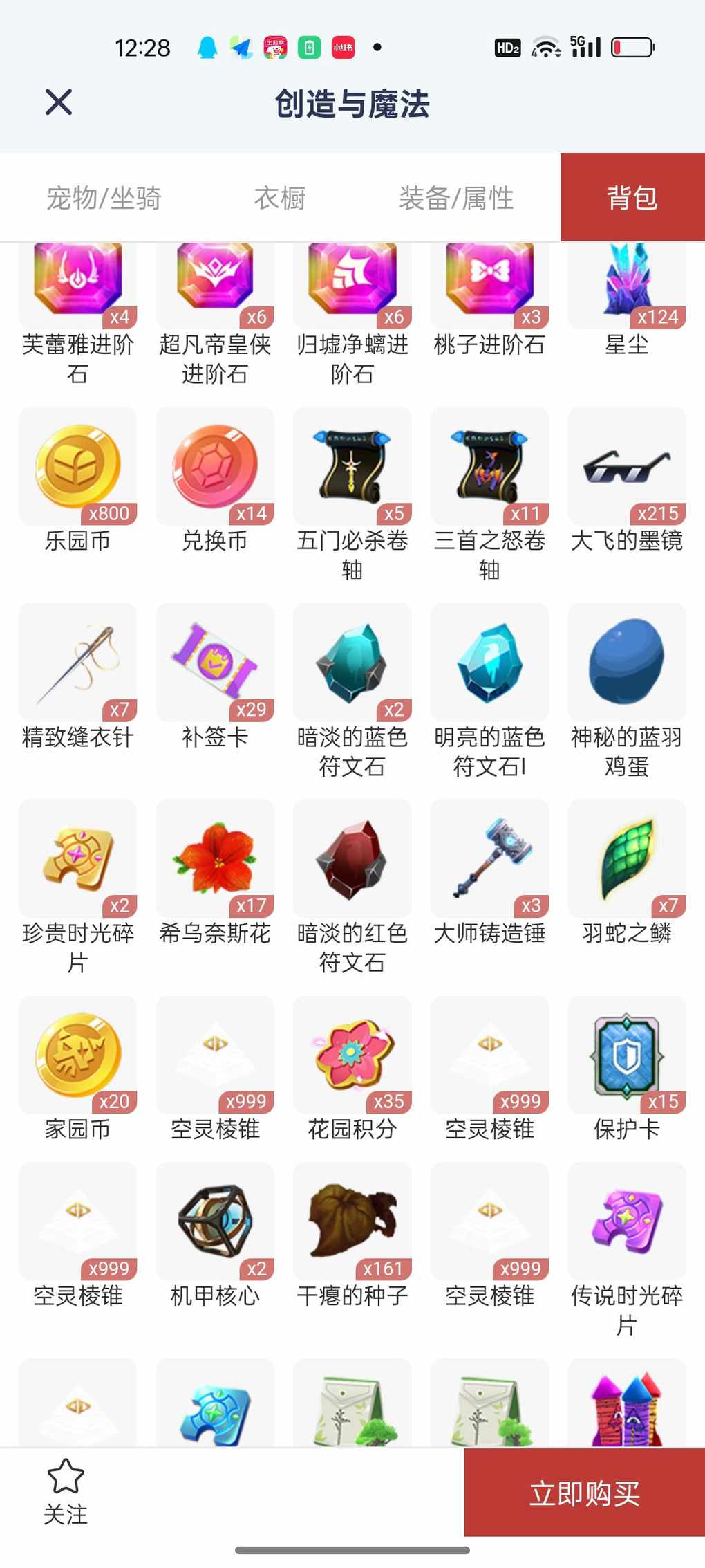The image size is (705, 1568).
Task: Follow this listing with the 关注 star
Action: pyautogui.click(x=66, y=1491)
